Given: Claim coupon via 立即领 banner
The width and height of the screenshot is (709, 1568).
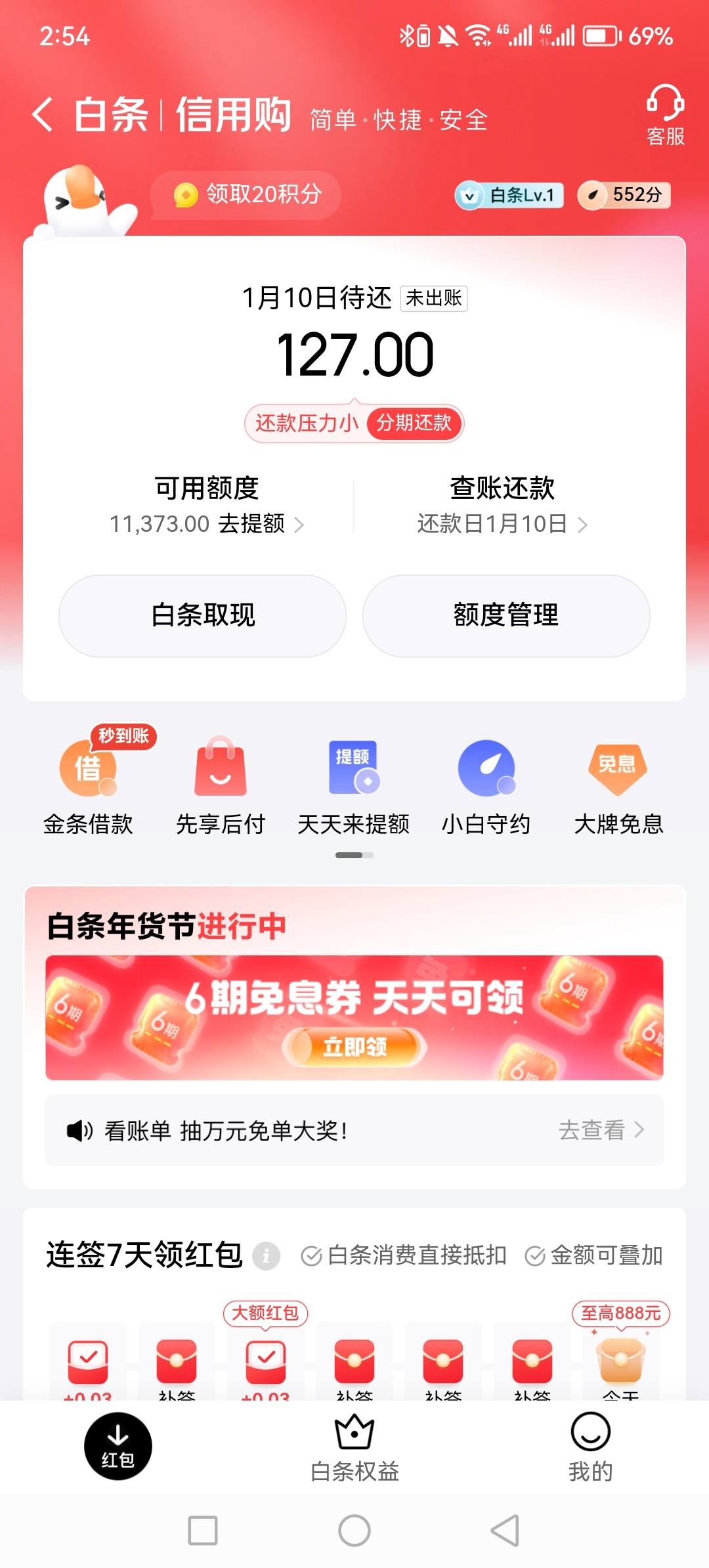Looking at the screenshot, I should click(354, 1047).
